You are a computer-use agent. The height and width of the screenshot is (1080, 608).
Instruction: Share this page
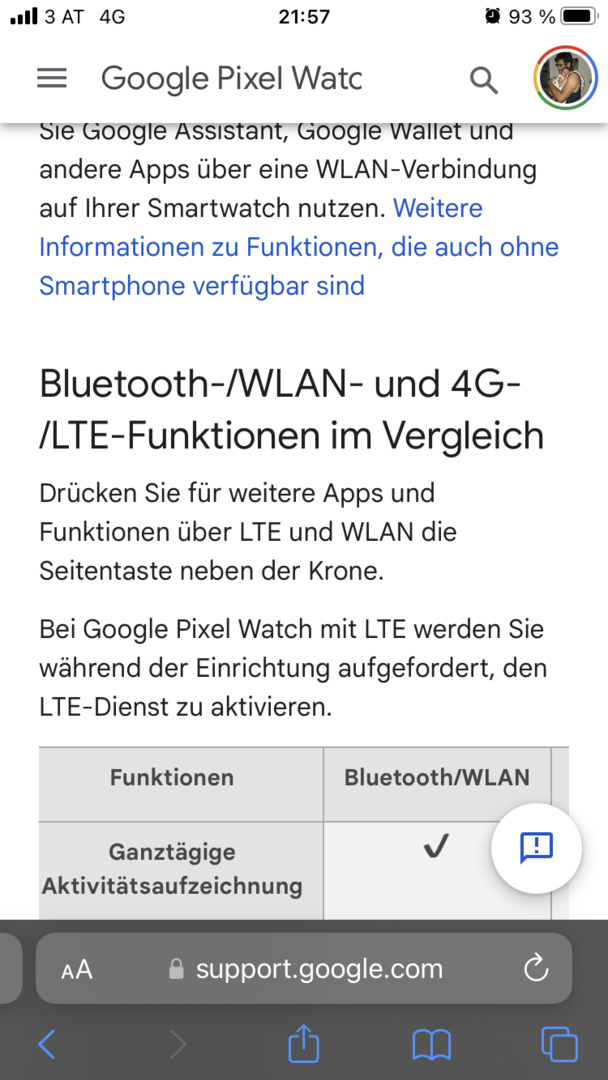click(302, 1044)
